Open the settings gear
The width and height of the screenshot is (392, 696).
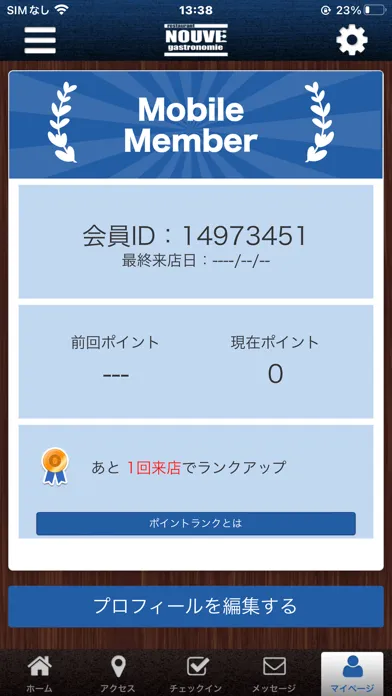(352, 40)
